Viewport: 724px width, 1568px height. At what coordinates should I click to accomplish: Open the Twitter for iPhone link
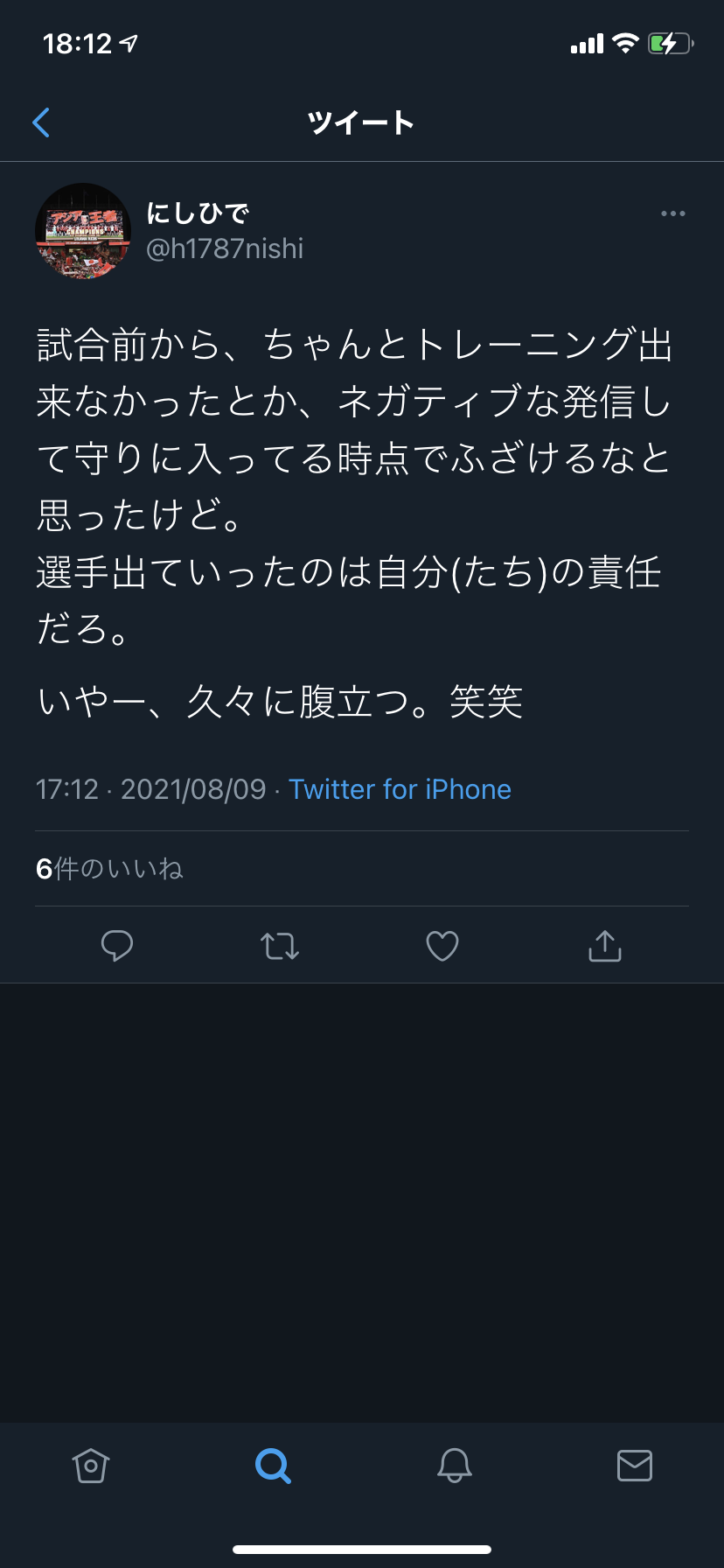[400, 789]
